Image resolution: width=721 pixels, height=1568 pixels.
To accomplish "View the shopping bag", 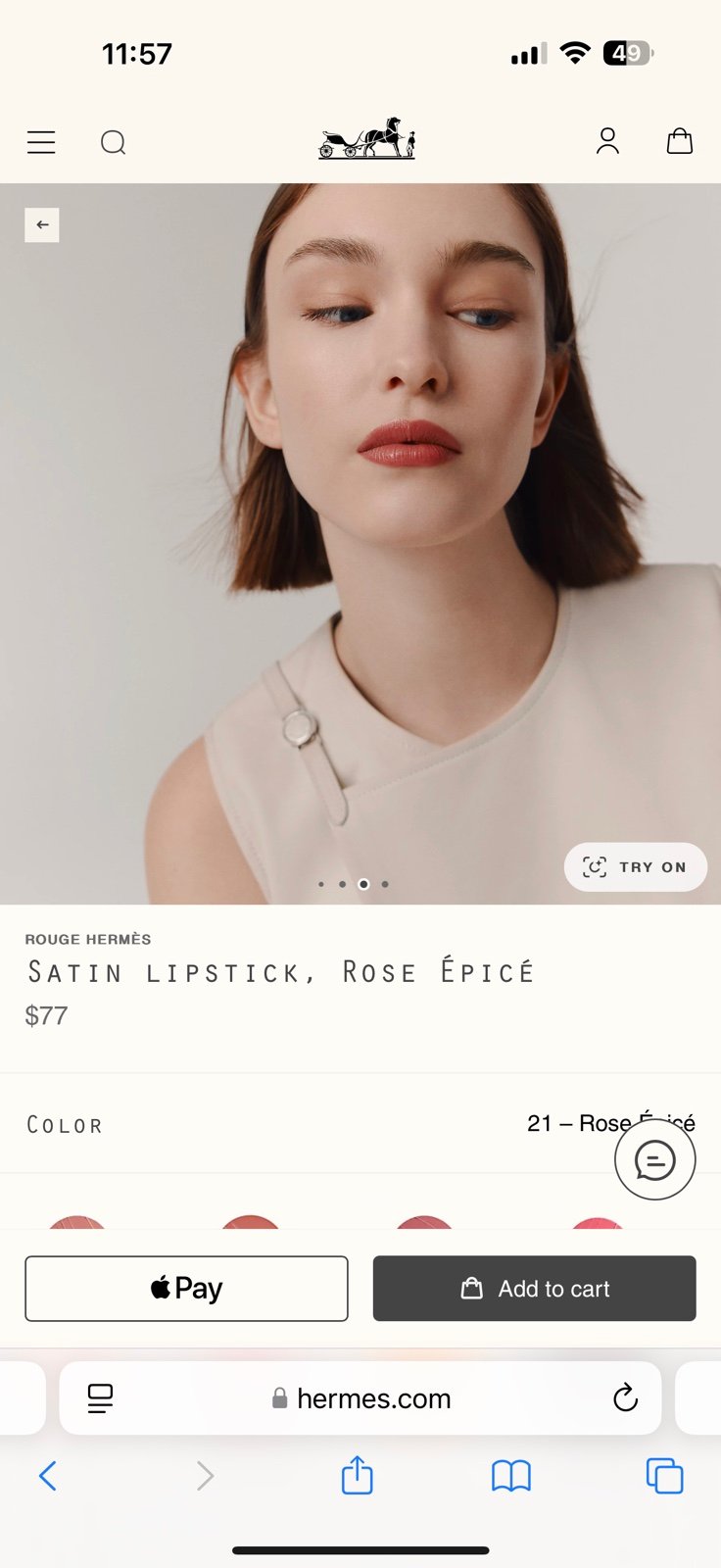I will [x=680, y=141].
